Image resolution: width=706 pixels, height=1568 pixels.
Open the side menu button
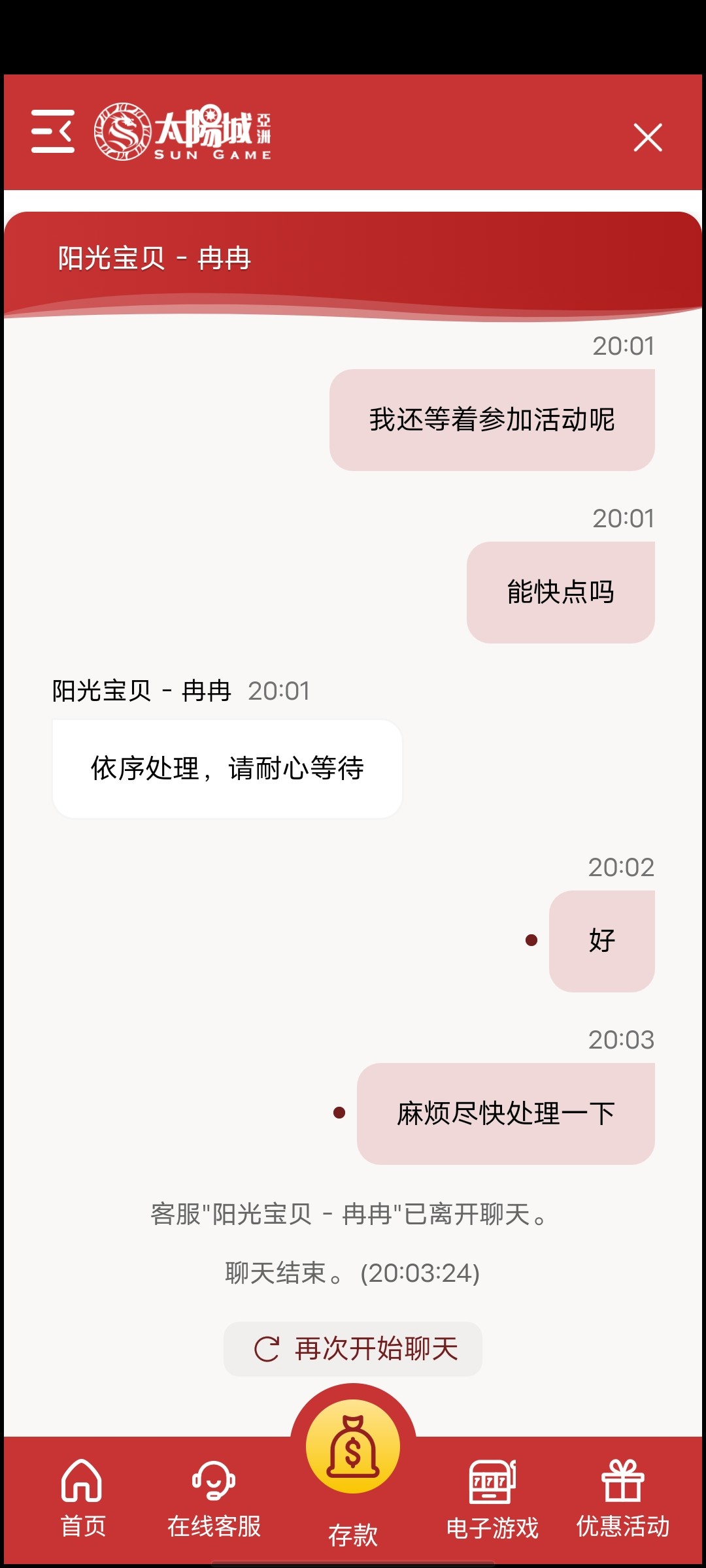pyautogui.click(x=53, y=131)
